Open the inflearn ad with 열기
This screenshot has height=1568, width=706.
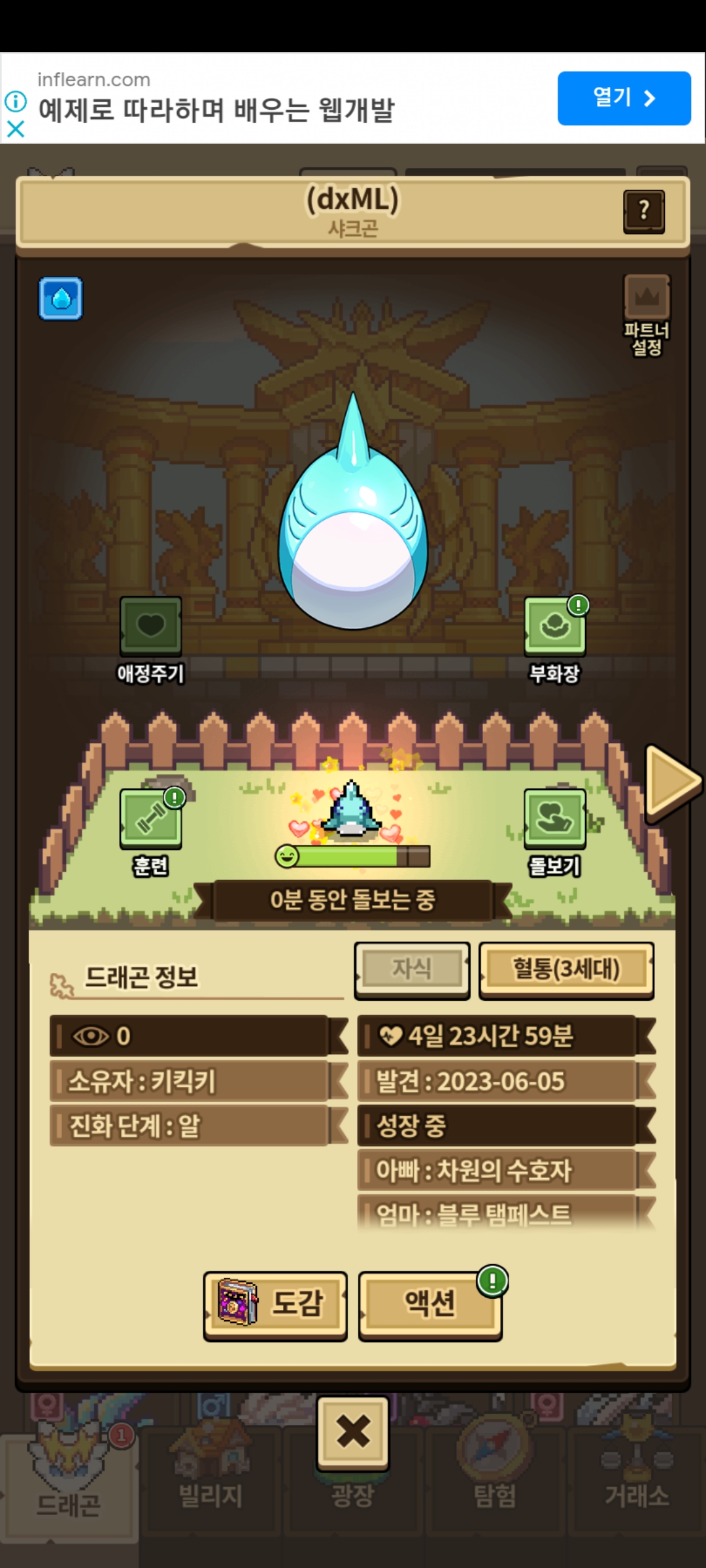[x=624, y=98]
